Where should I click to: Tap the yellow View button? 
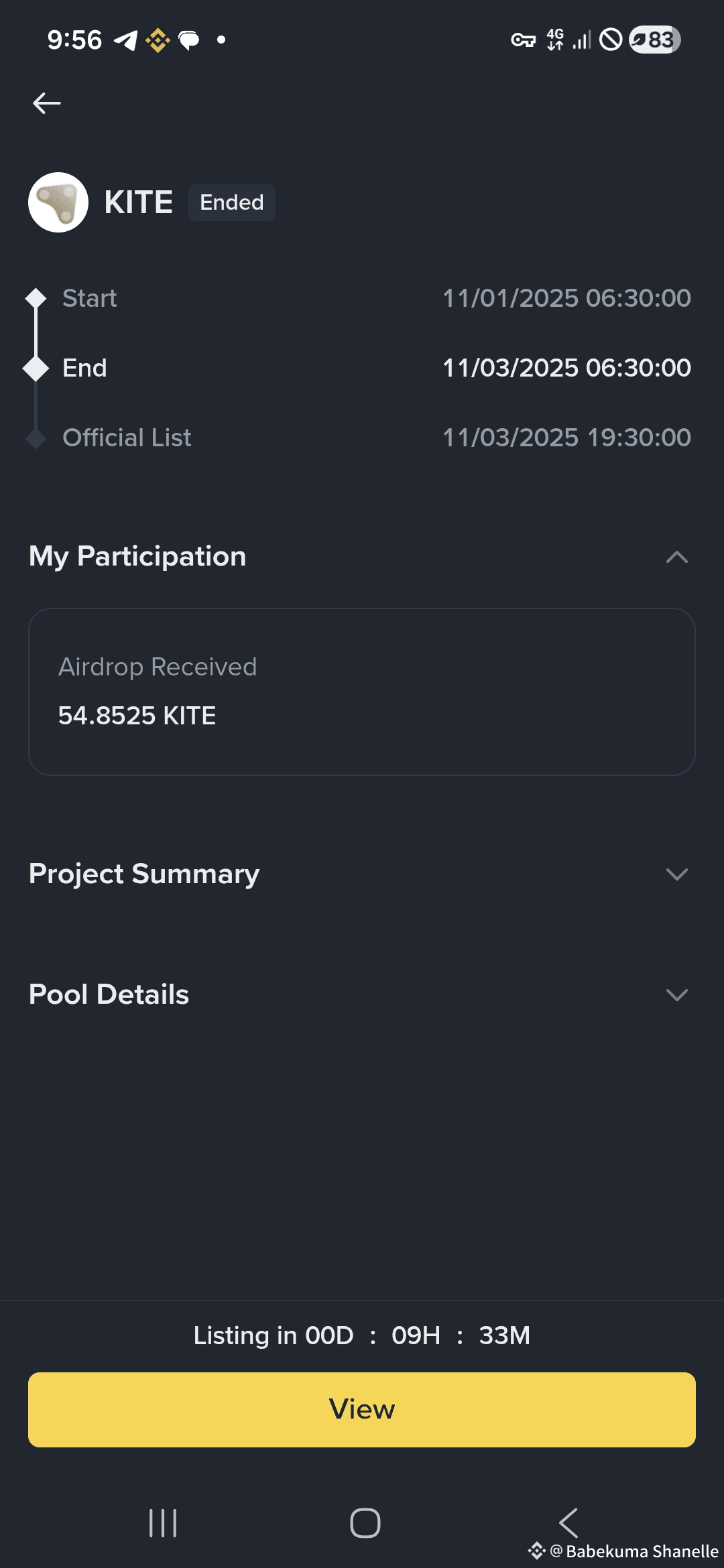(x=362, y=1409)
